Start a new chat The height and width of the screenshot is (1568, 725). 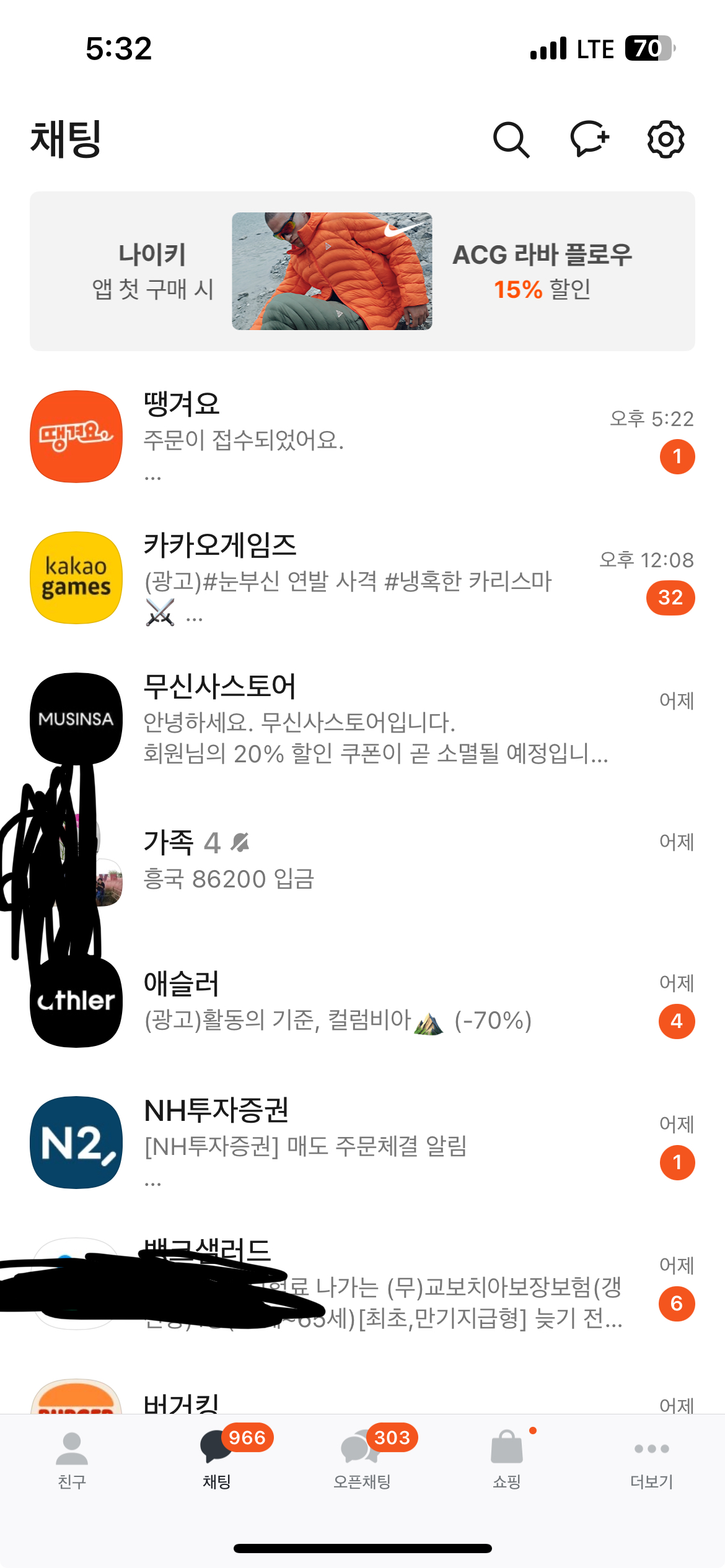coord(589,139)
